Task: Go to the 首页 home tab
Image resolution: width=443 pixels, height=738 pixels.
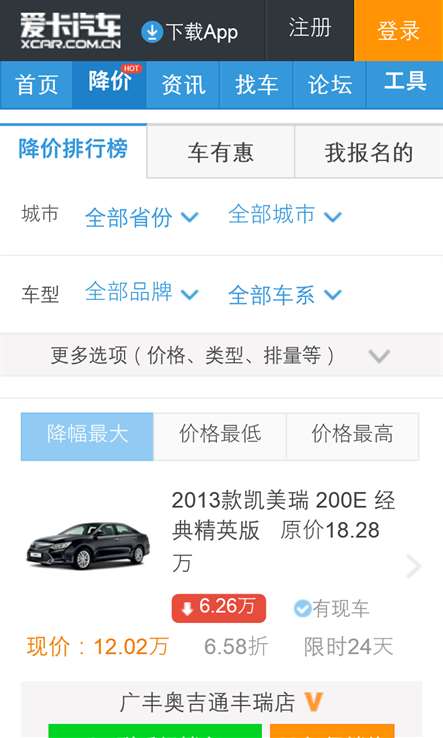Action: (36, 85)
